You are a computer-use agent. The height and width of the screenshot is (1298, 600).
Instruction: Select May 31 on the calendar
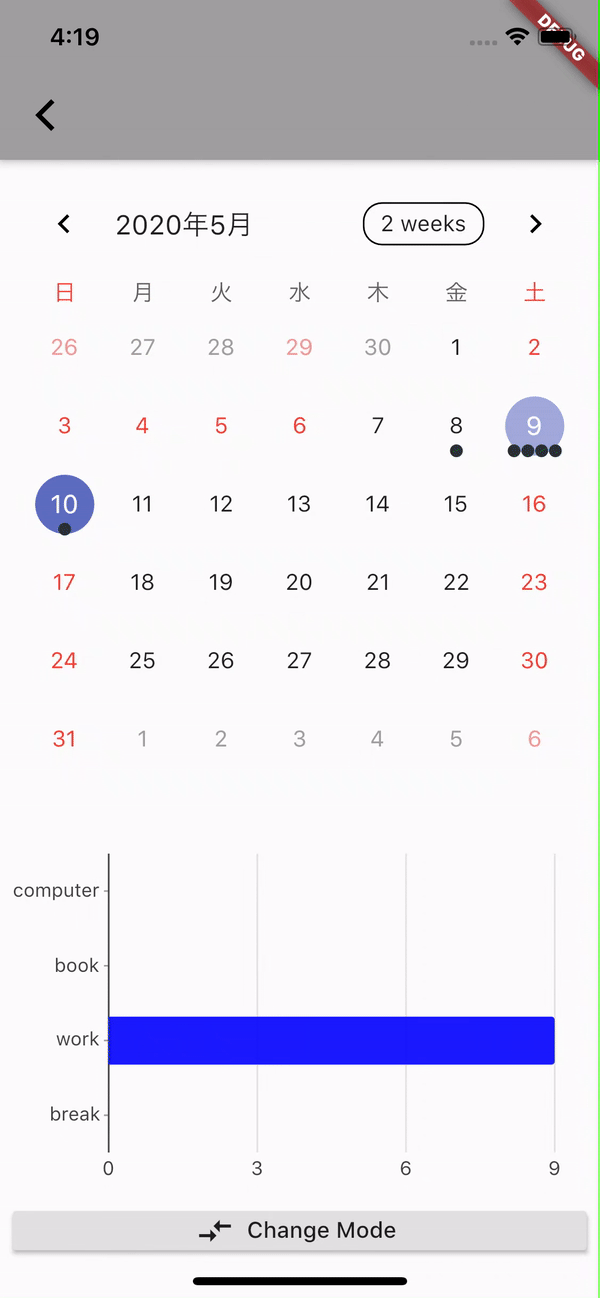(x=64, y=739)
